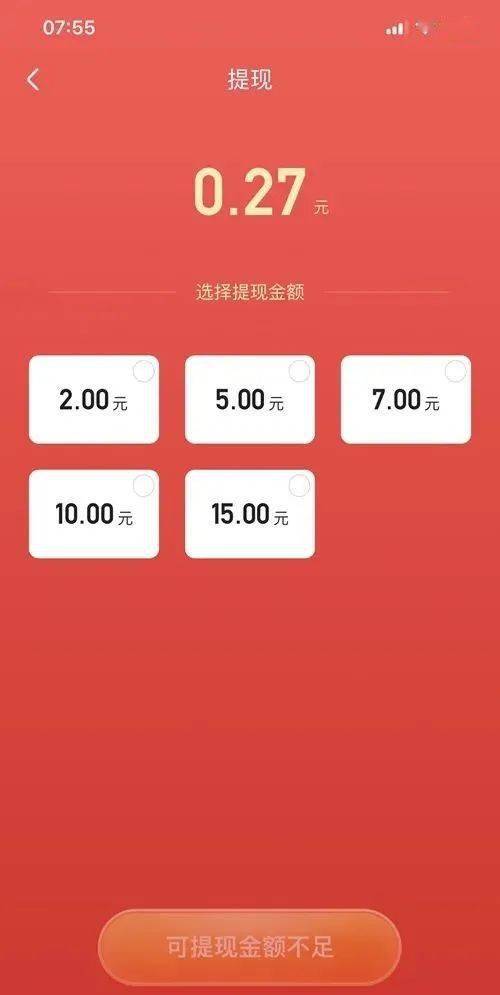Select 10.00元 as withdrawal amount
Viewport: 500px width, 995px height.
94,514
